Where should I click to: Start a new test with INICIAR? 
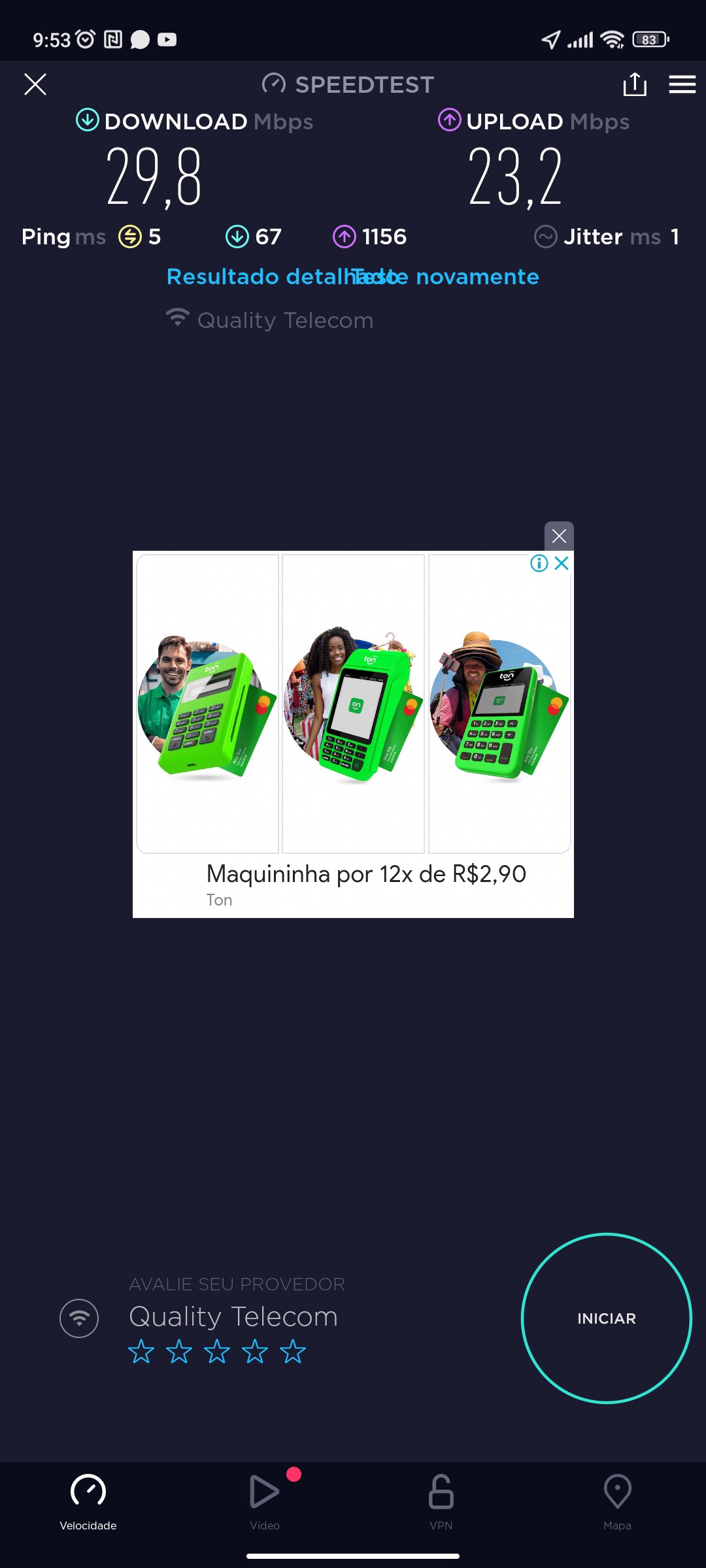606,1318
